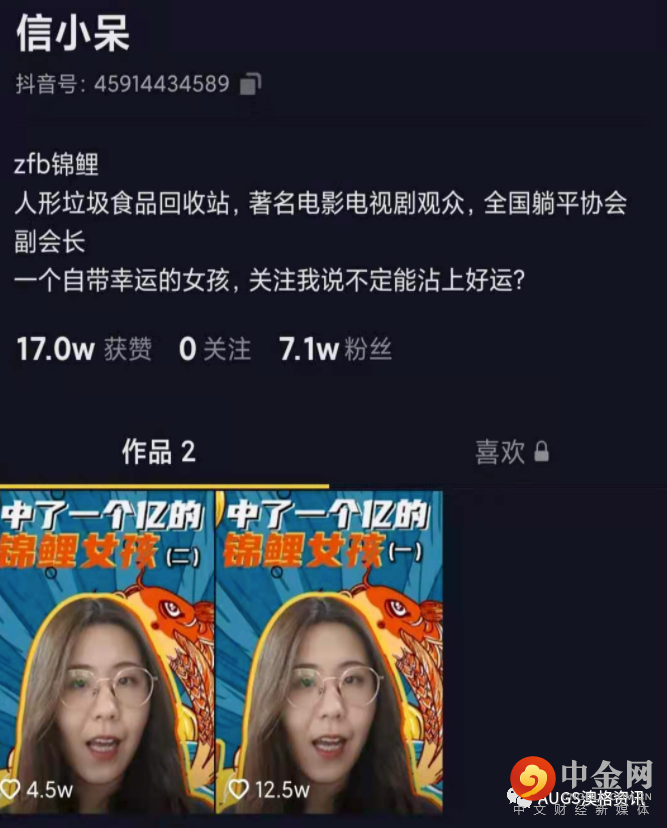Viewport: 667px width, 828px height.
Task: Open the 锦鲤女孩 (一) video
Action: click(329, 650)
